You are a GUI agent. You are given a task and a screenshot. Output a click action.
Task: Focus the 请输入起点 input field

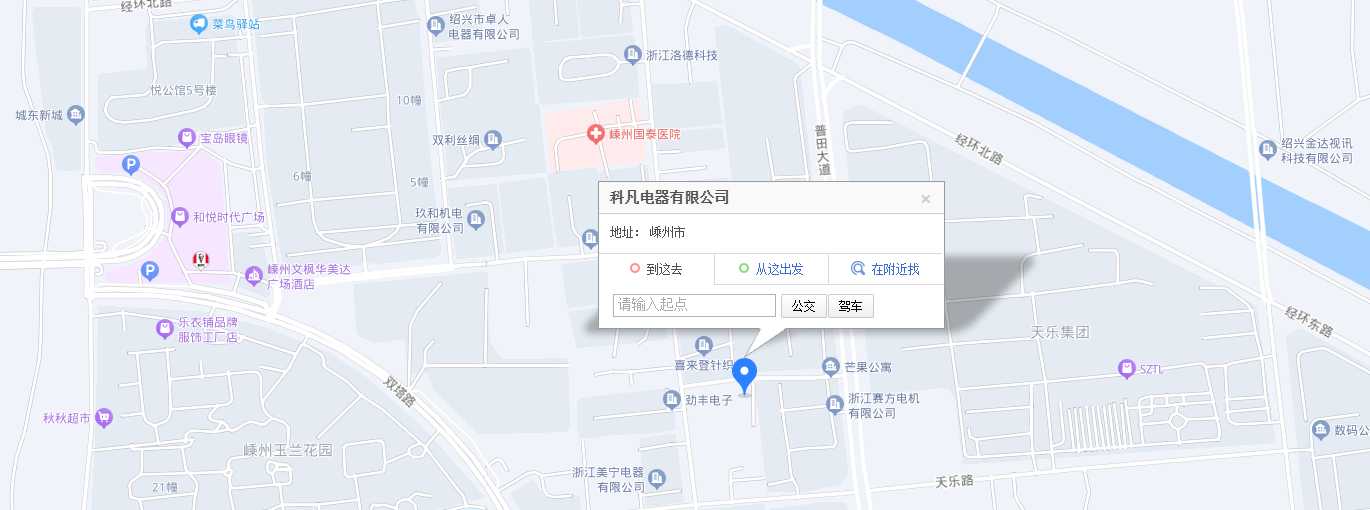[x=694, y=305]
